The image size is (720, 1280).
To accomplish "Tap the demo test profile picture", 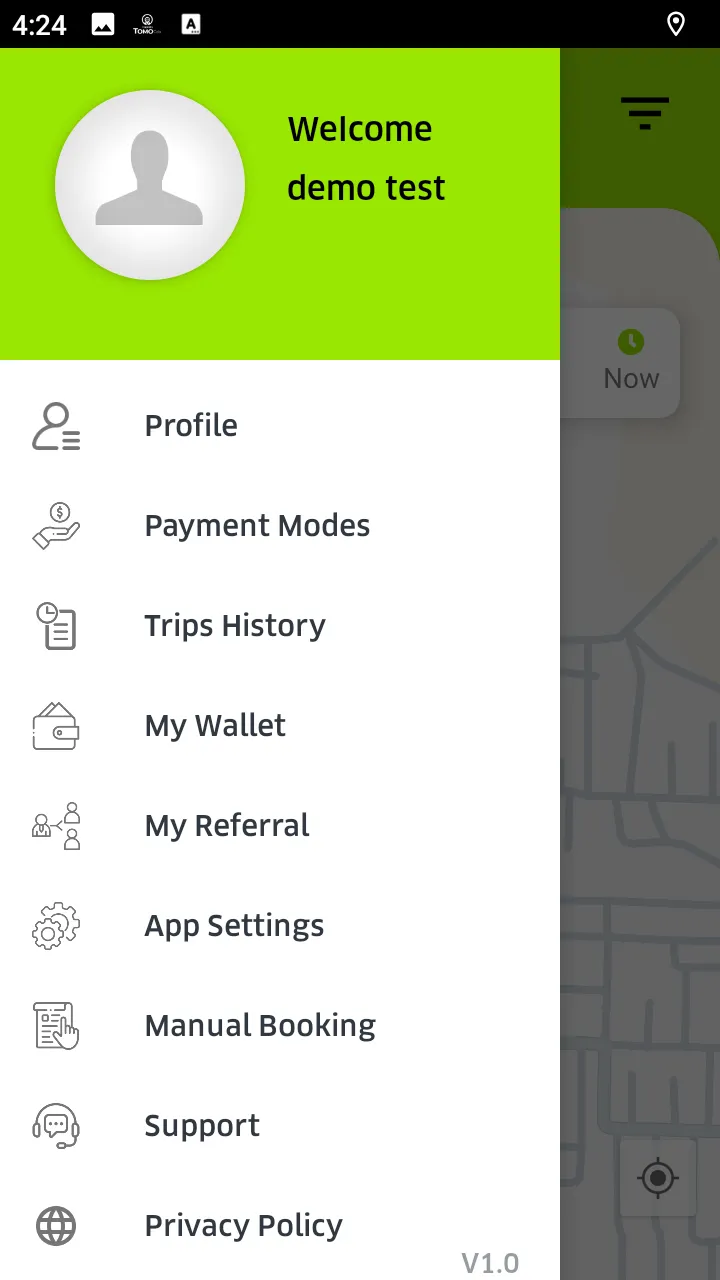I will (150, 185).
